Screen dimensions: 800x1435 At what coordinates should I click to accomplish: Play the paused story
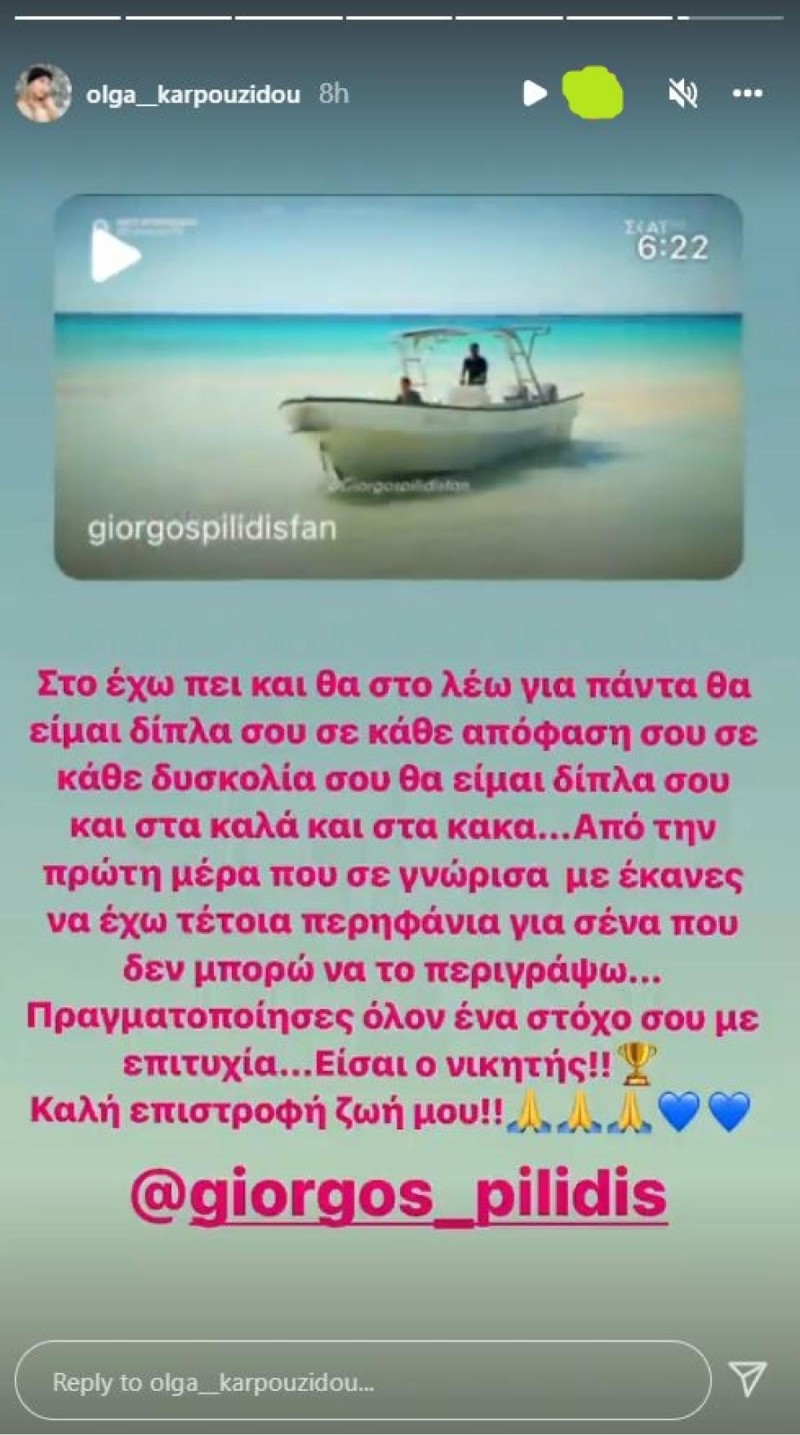tap(535, 94)
